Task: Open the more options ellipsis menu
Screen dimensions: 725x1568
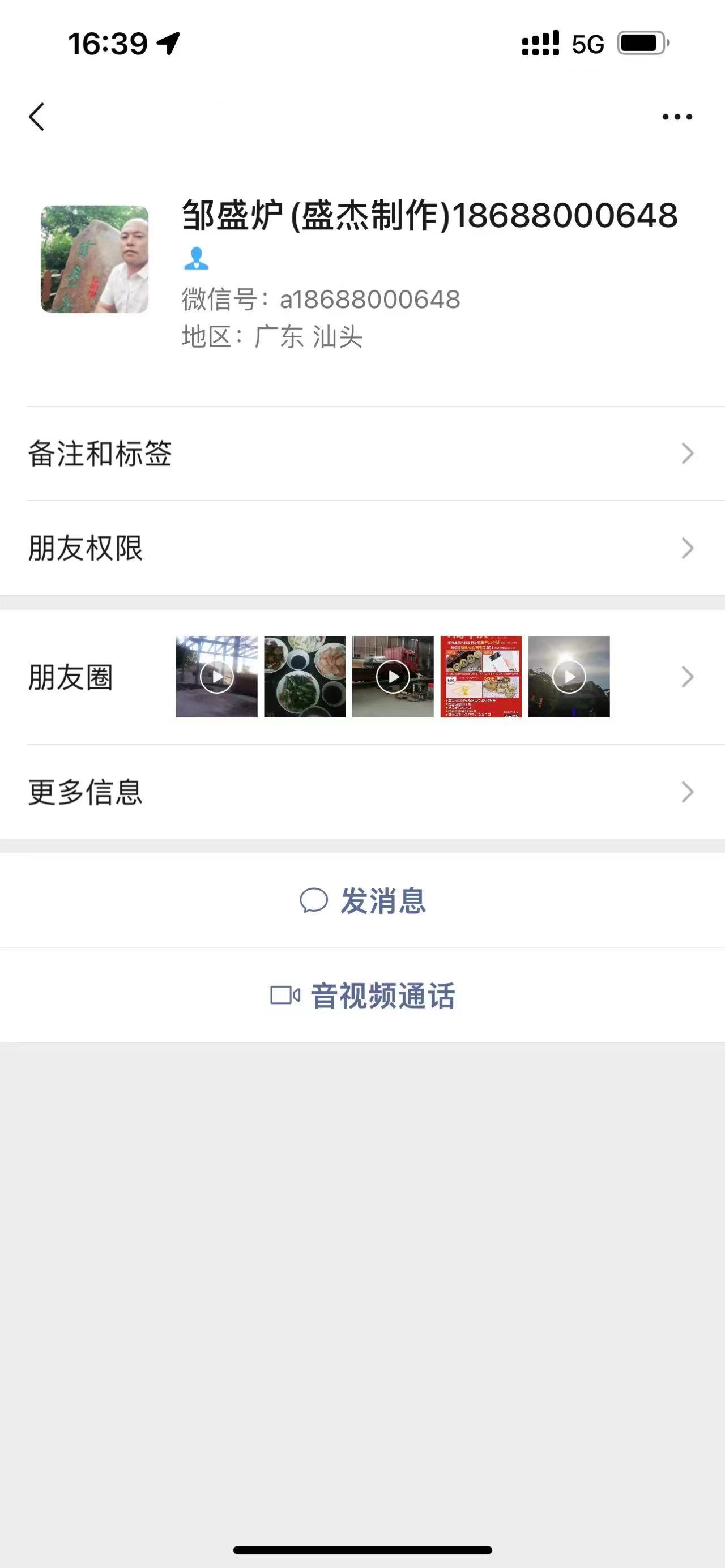Action: pos(677,116)
